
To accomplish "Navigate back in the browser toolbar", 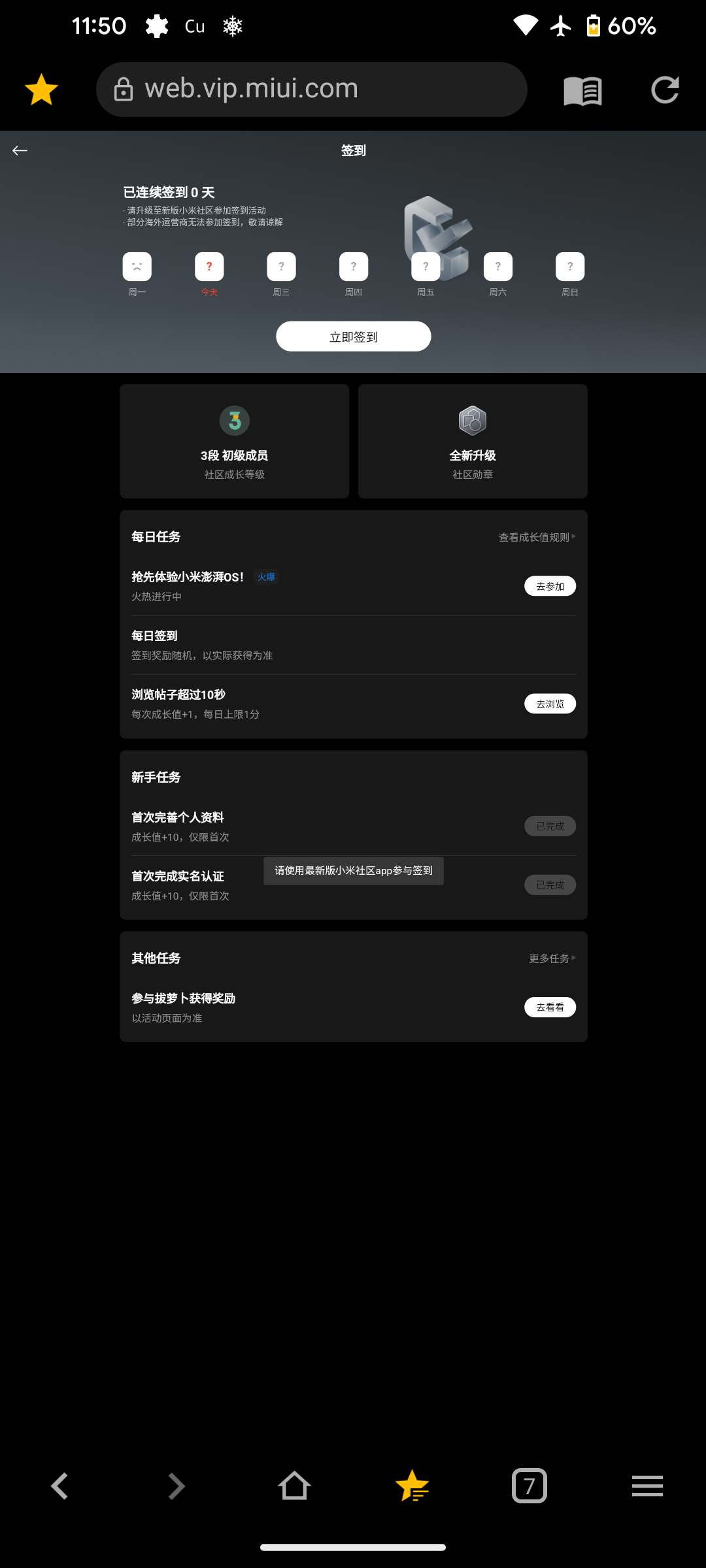I will (x=59, y=1486).
